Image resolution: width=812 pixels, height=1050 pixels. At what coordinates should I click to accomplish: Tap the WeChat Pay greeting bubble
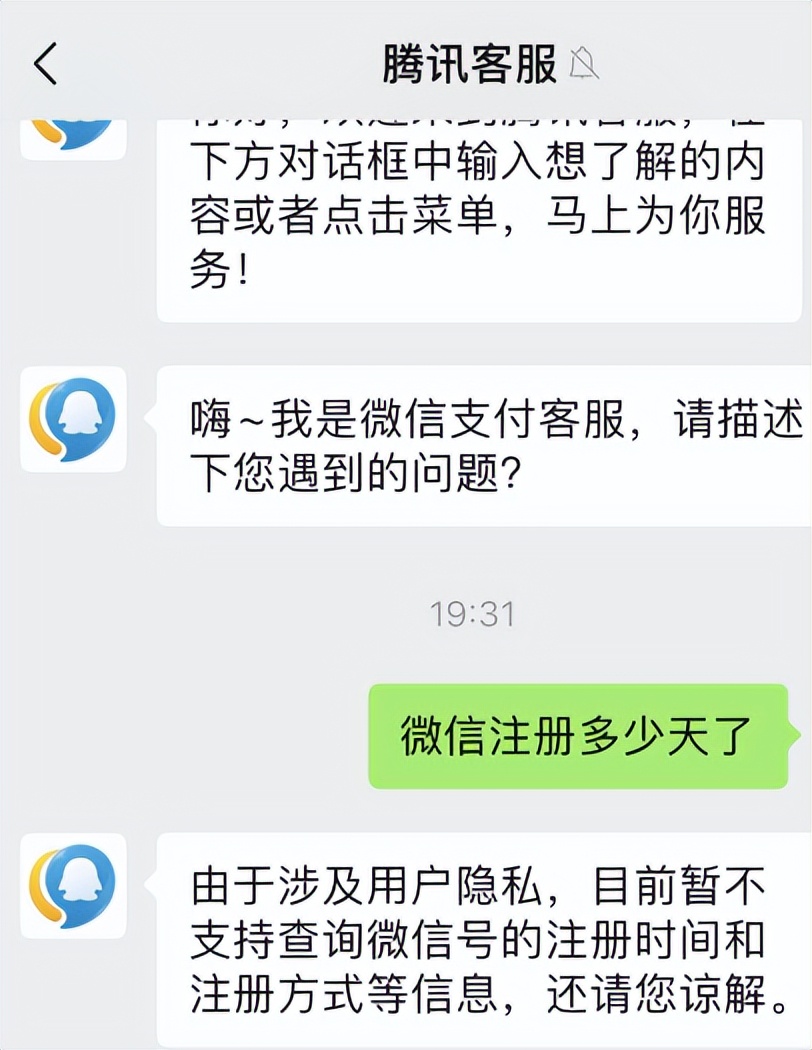480,440
